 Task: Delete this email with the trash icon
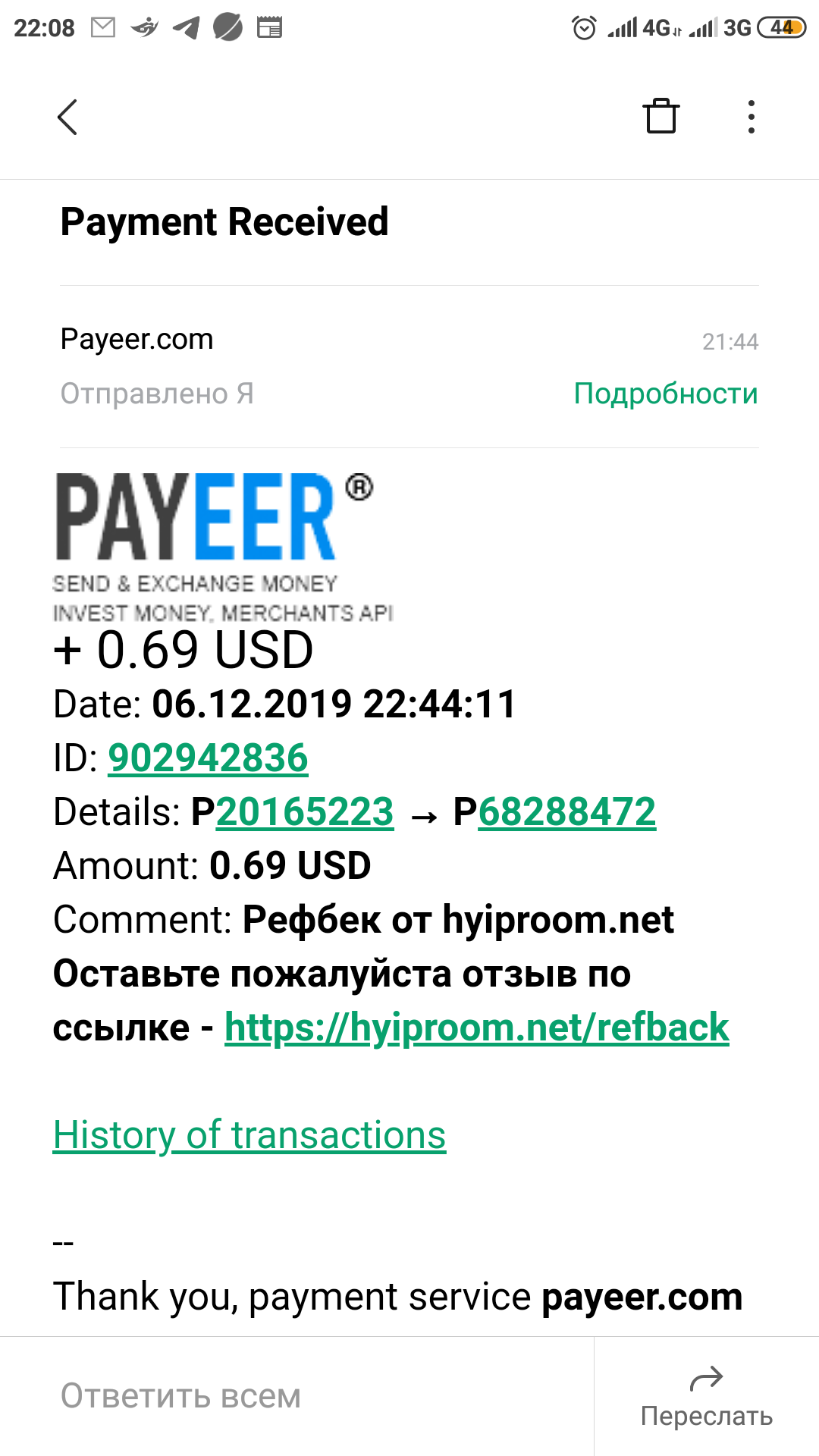click(661, 116)
